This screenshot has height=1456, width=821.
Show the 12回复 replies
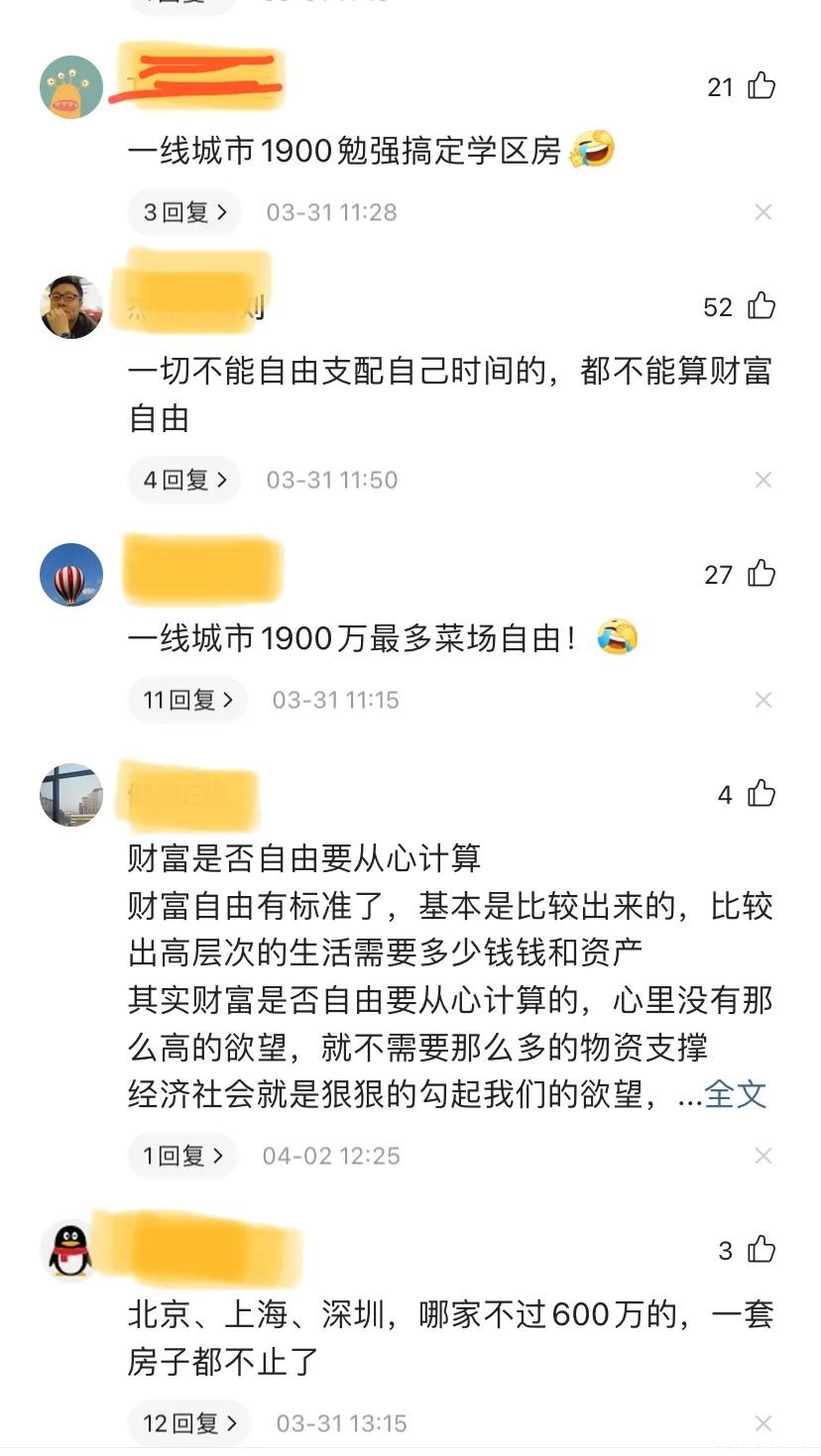tap(189, 1423)
